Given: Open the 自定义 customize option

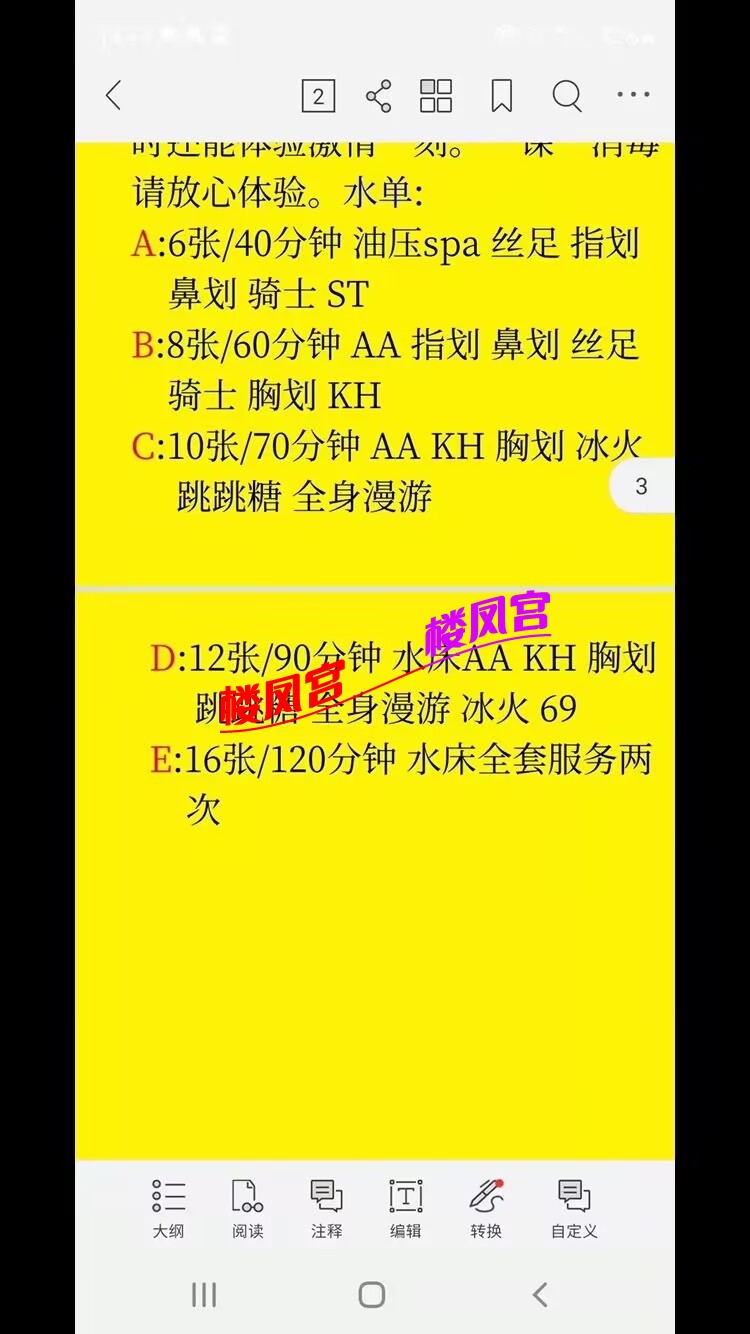Looking at the screenshot, I should pyautogui.click(x=574, y=1208).
